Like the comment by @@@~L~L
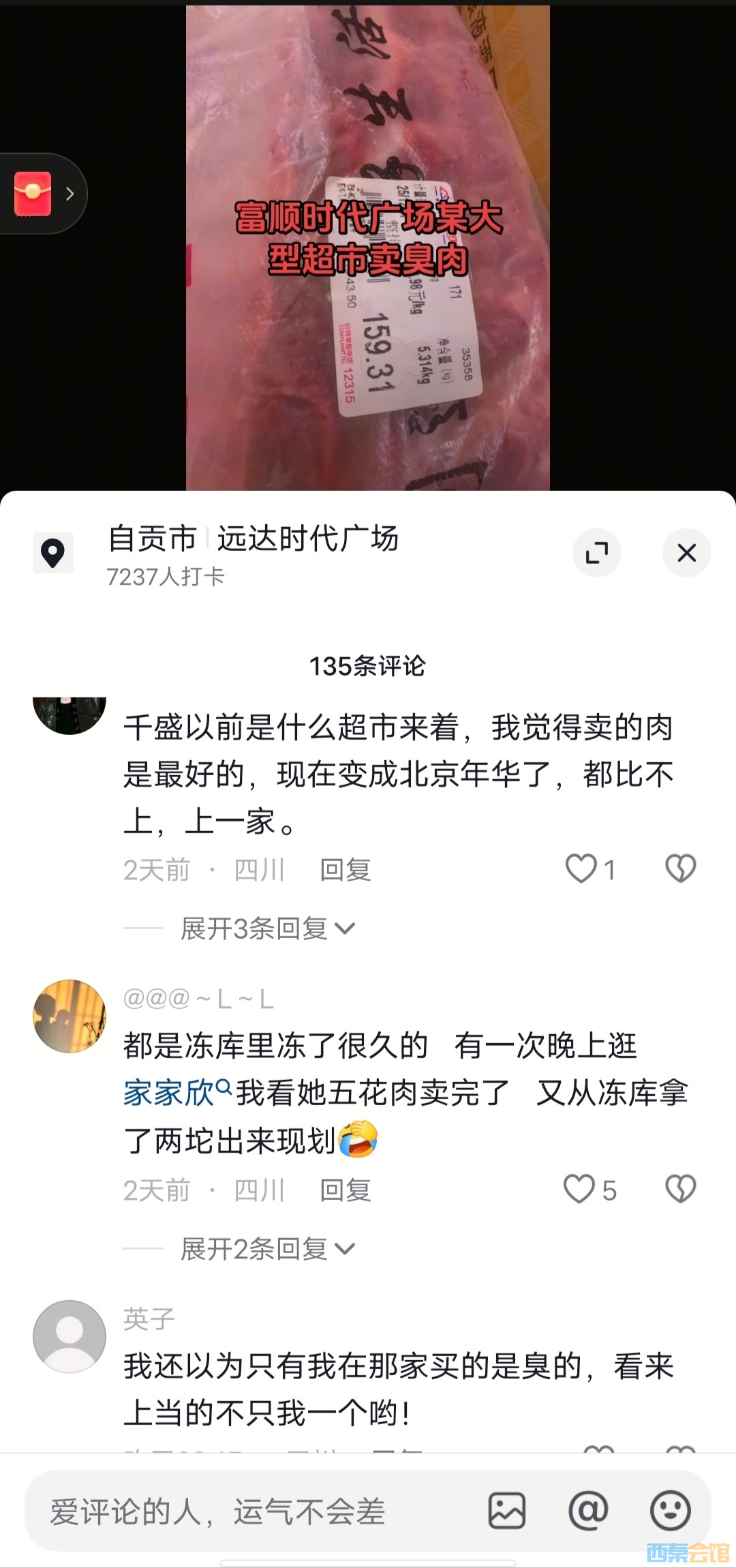The image size is (736, 1568). coord(580,1190)
